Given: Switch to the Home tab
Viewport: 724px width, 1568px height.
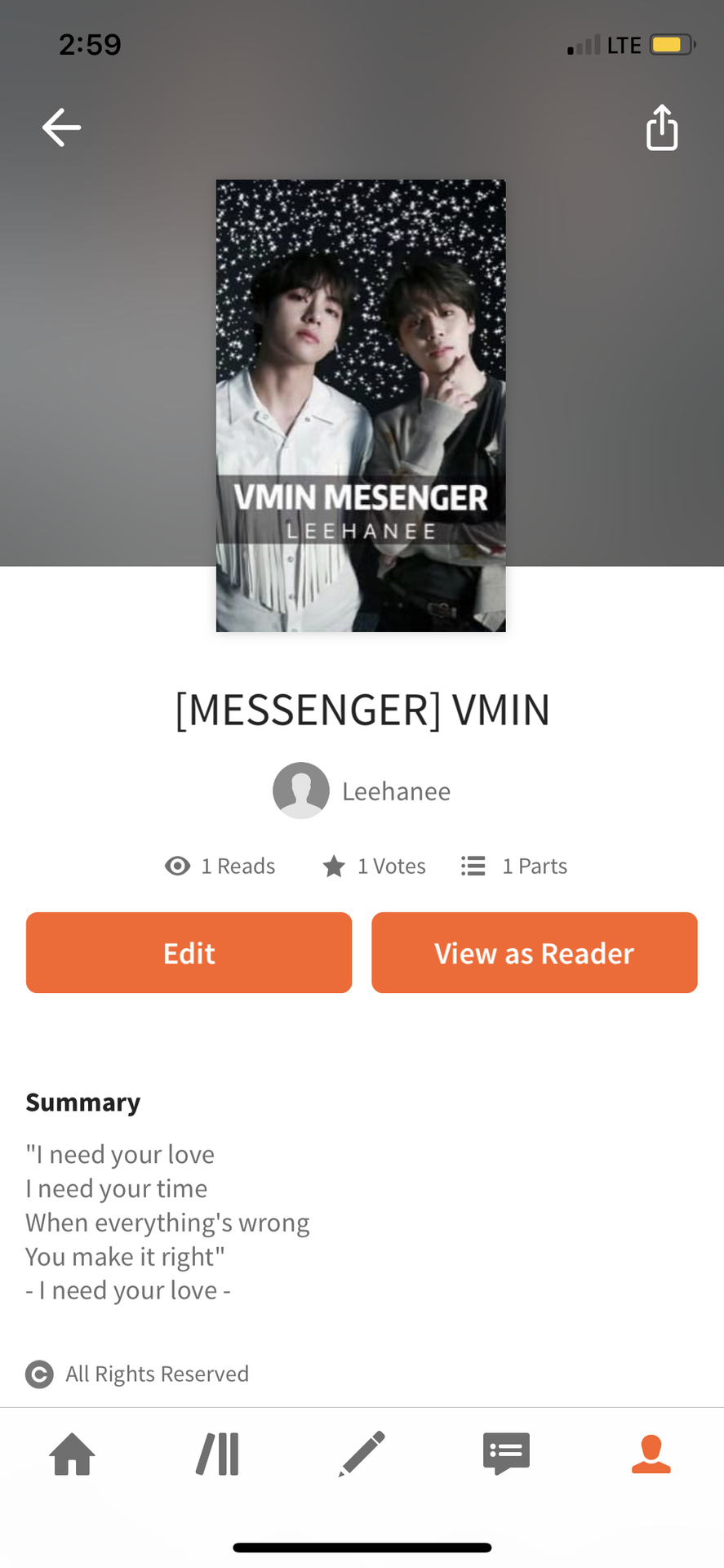Looking at the screenshot, I should pyautogui.click(x=73, y=1454).
